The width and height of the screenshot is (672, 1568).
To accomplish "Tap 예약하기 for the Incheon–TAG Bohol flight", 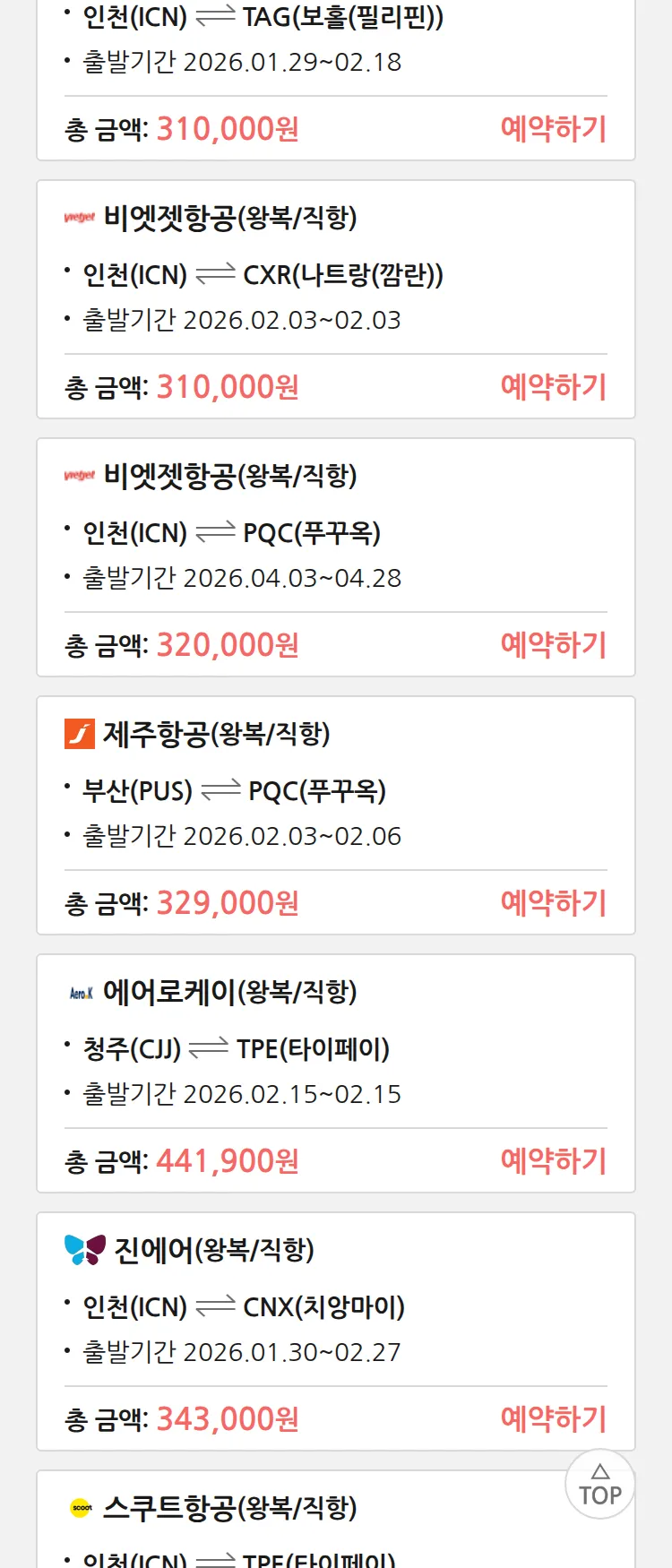I will click(x=553, y=129).
